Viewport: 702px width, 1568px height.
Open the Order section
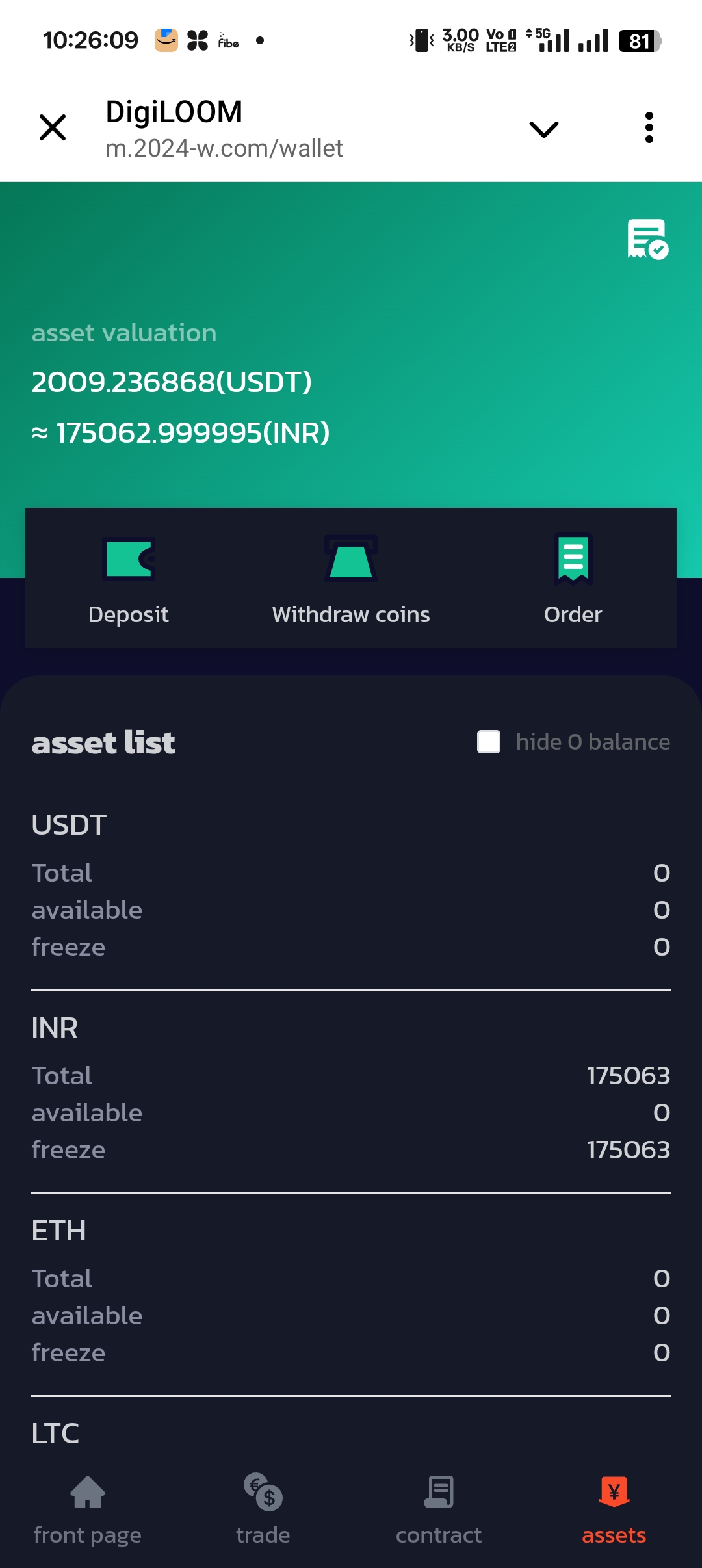pos(573,579)
